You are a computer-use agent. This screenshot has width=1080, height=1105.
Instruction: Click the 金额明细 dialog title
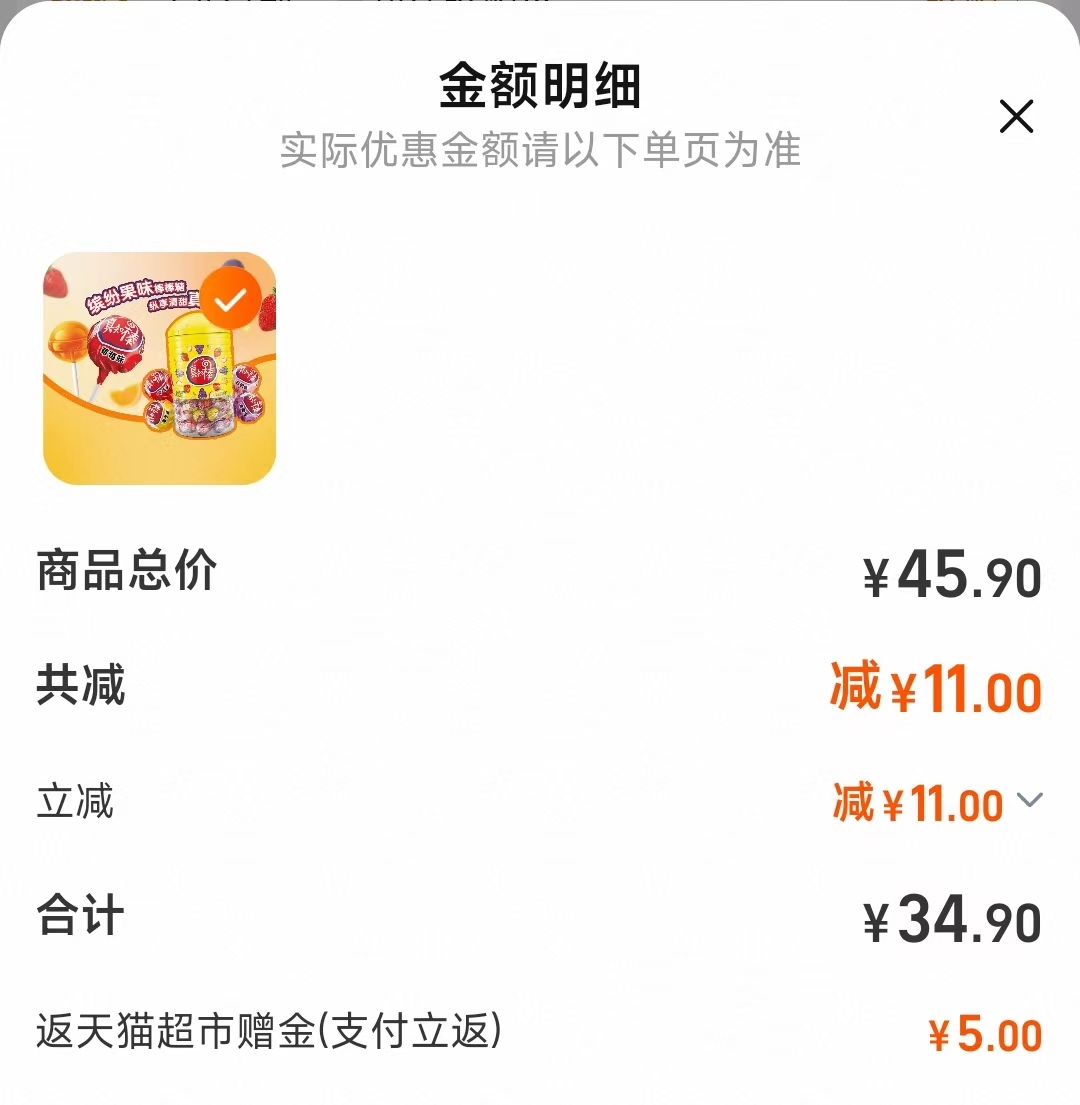[540, 88]
